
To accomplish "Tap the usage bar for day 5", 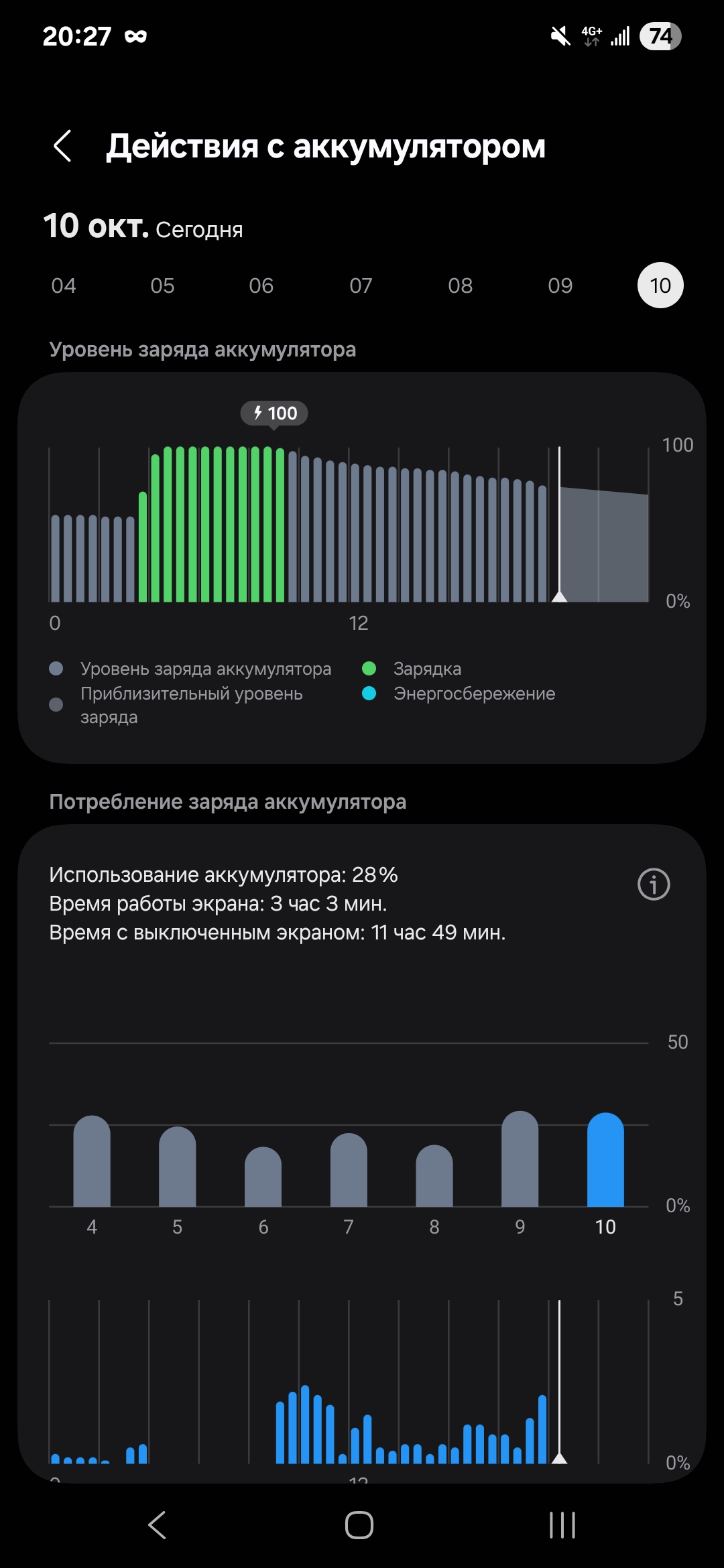I will coord(178,1167).
